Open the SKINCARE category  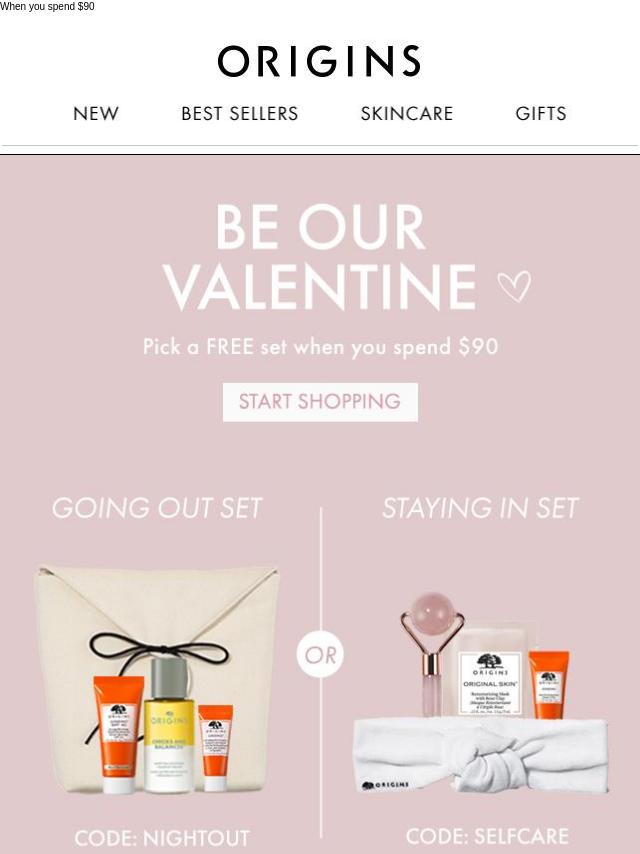point(407,114)
